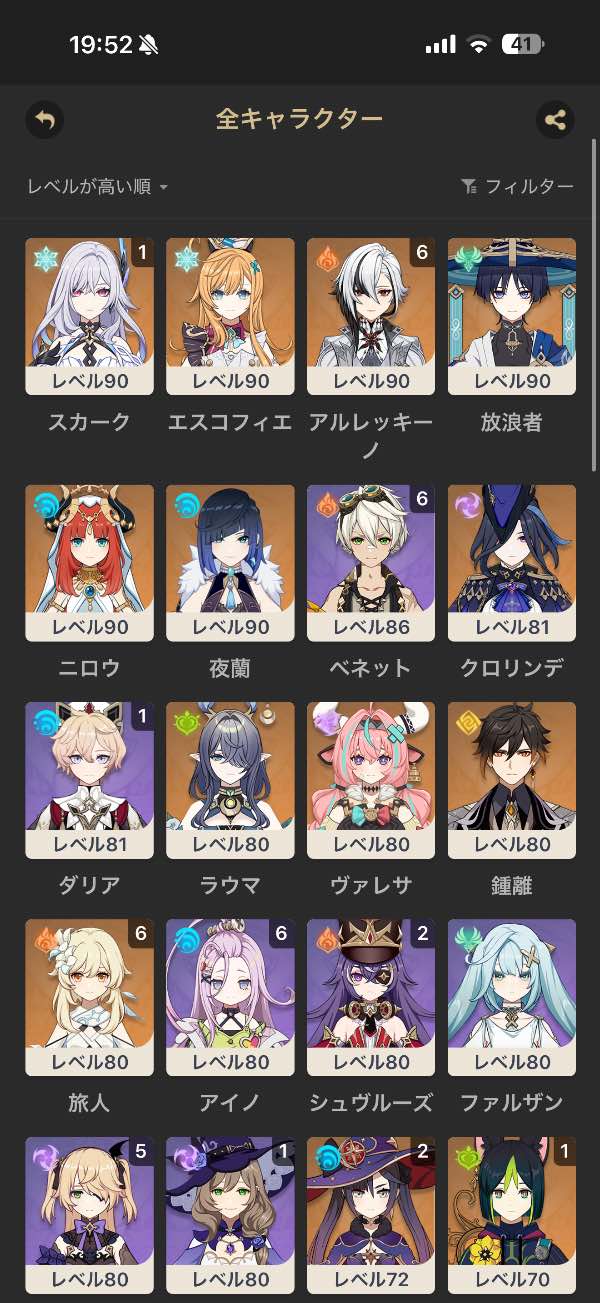Image resolution: width=600 pixels, height=1303 pixels.
Task: View ヴァレサ character details
Action: tap(371, 780)
